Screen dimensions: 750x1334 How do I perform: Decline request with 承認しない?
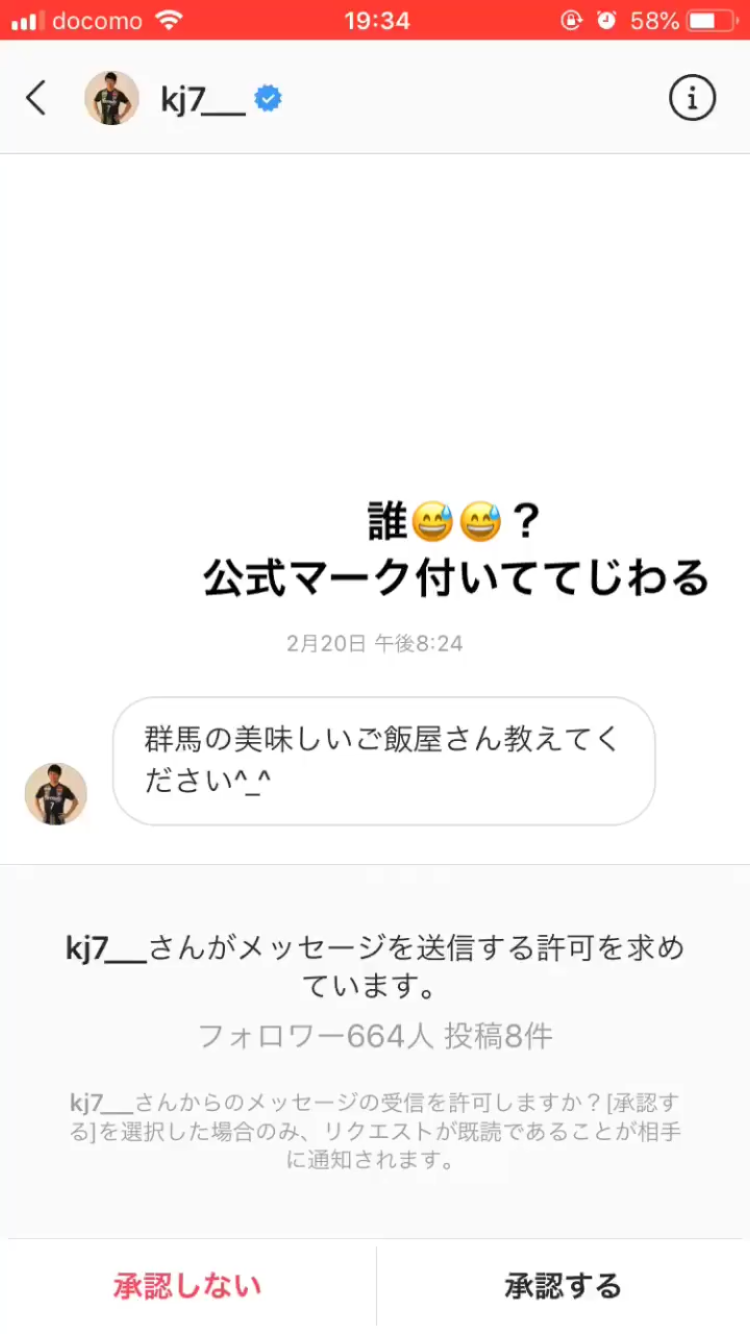click(188, 1285)
